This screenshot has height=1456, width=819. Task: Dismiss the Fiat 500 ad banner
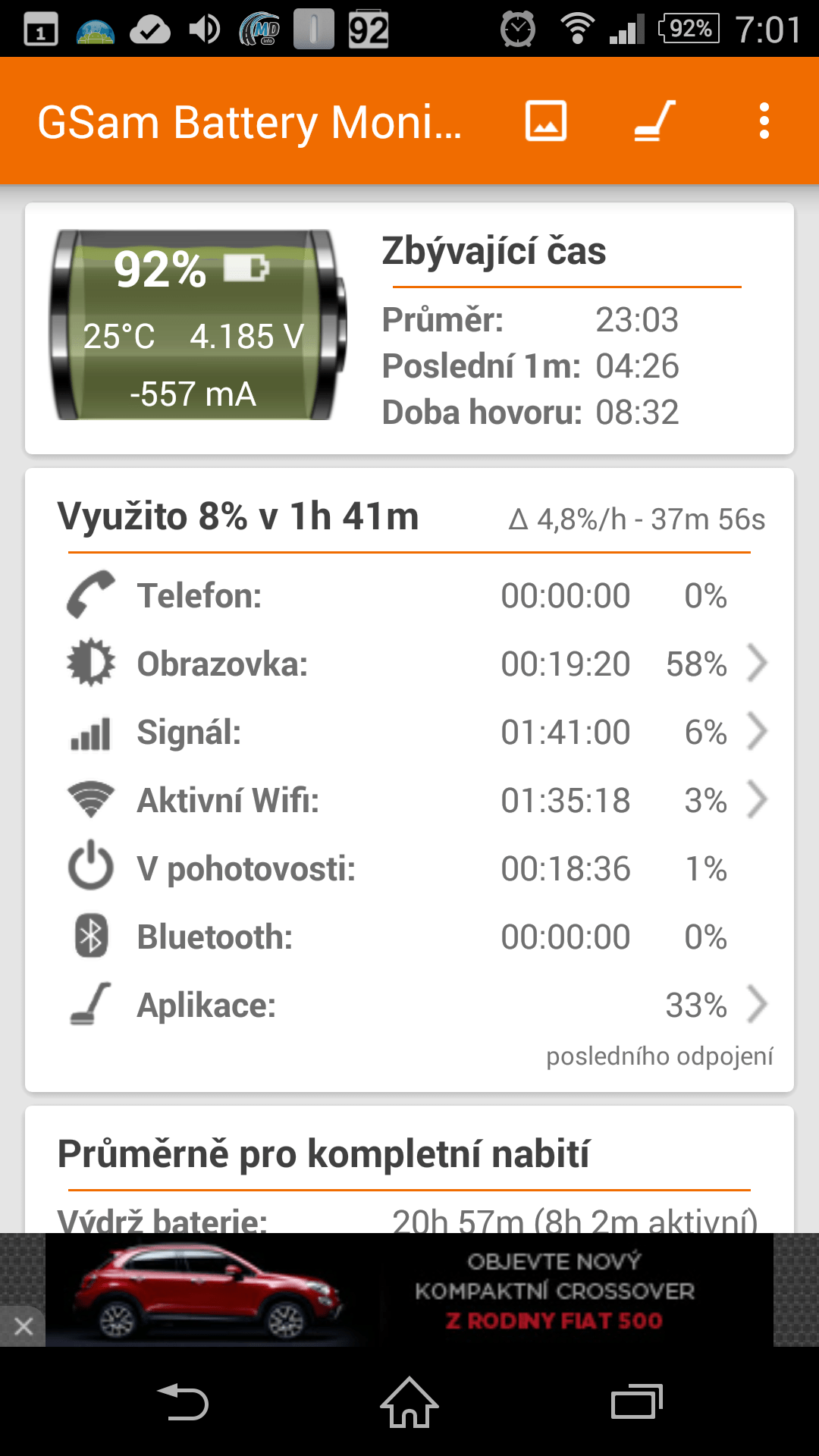point(23,1326)
